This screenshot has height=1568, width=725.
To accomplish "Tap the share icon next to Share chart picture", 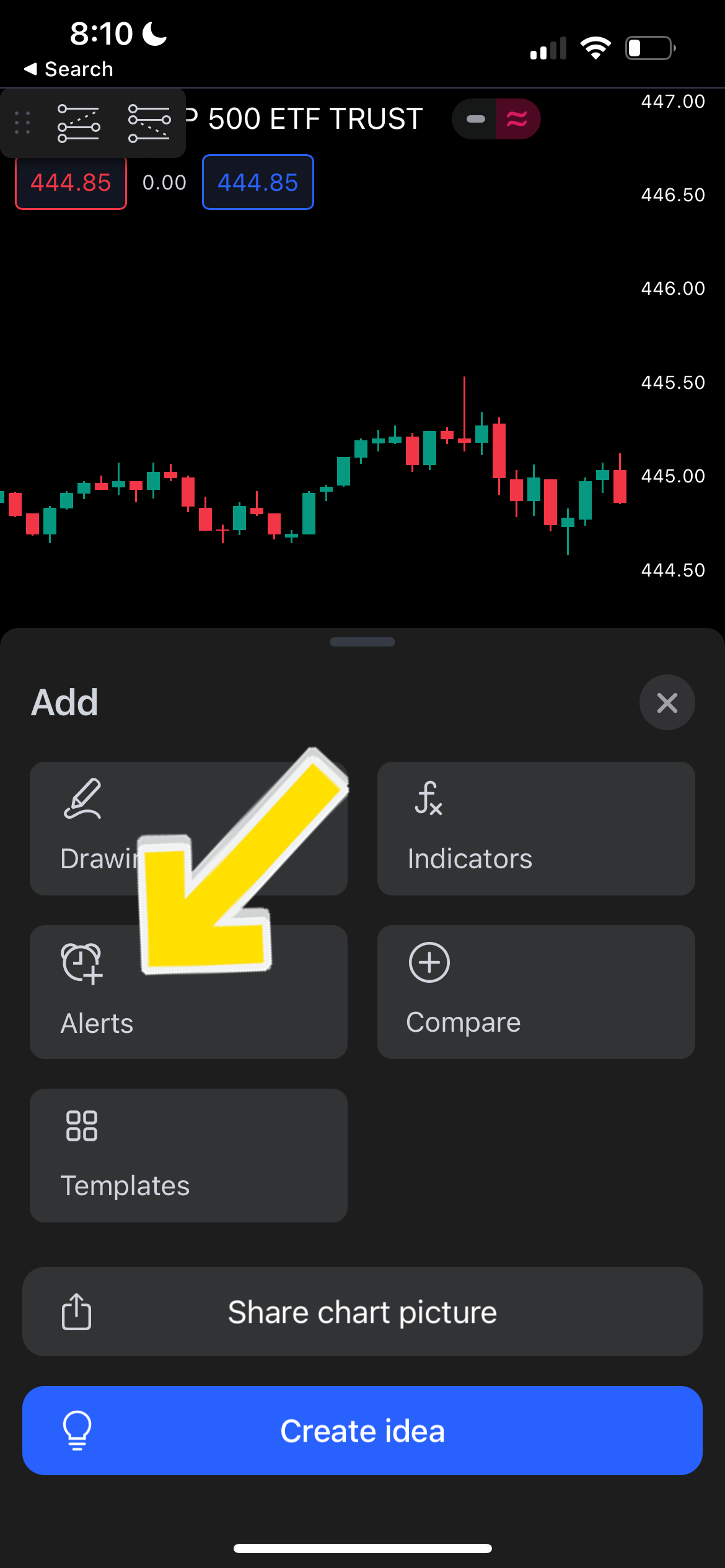I will point(76,1311).
